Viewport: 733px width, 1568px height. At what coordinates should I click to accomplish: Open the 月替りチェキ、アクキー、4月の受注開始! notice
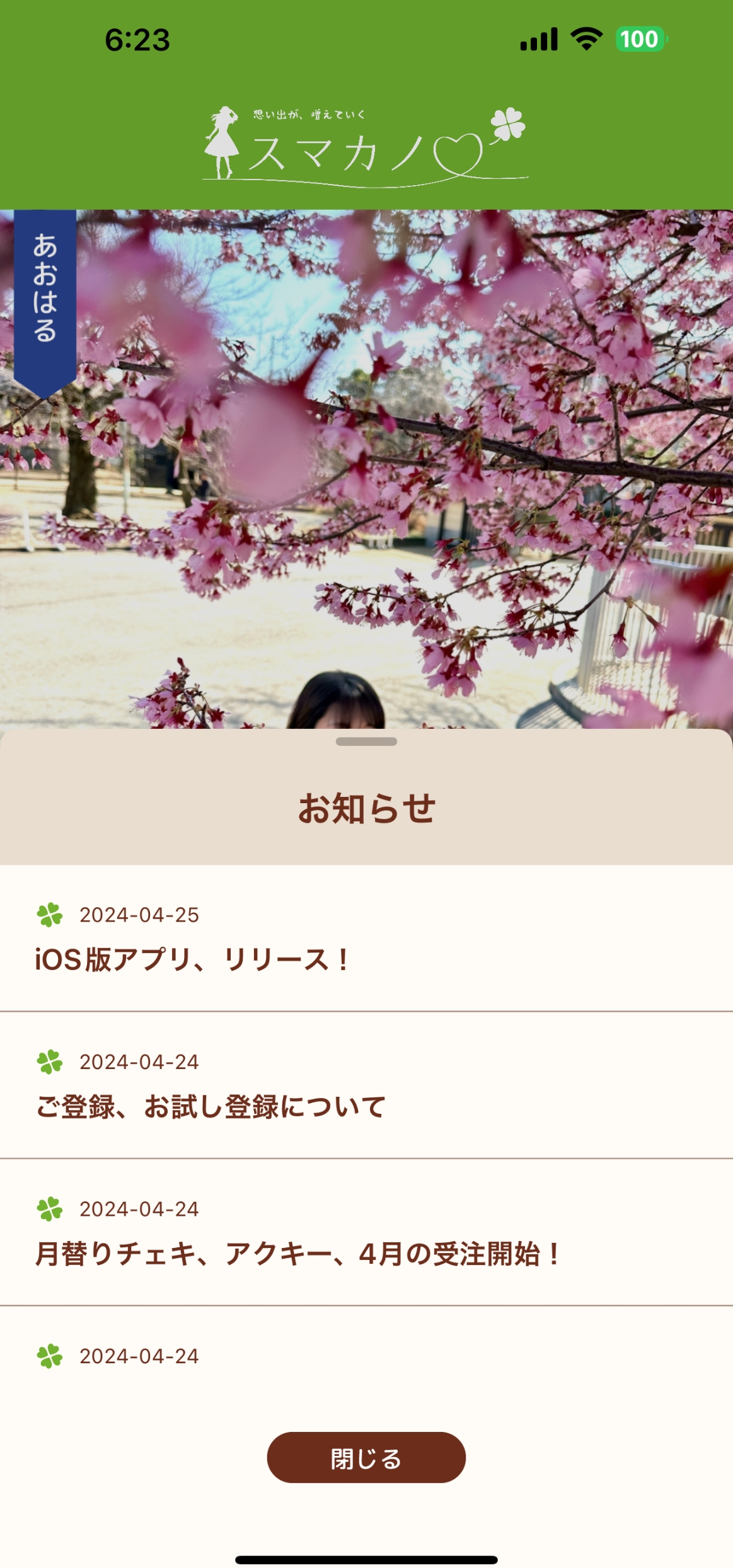point(366,1232)
